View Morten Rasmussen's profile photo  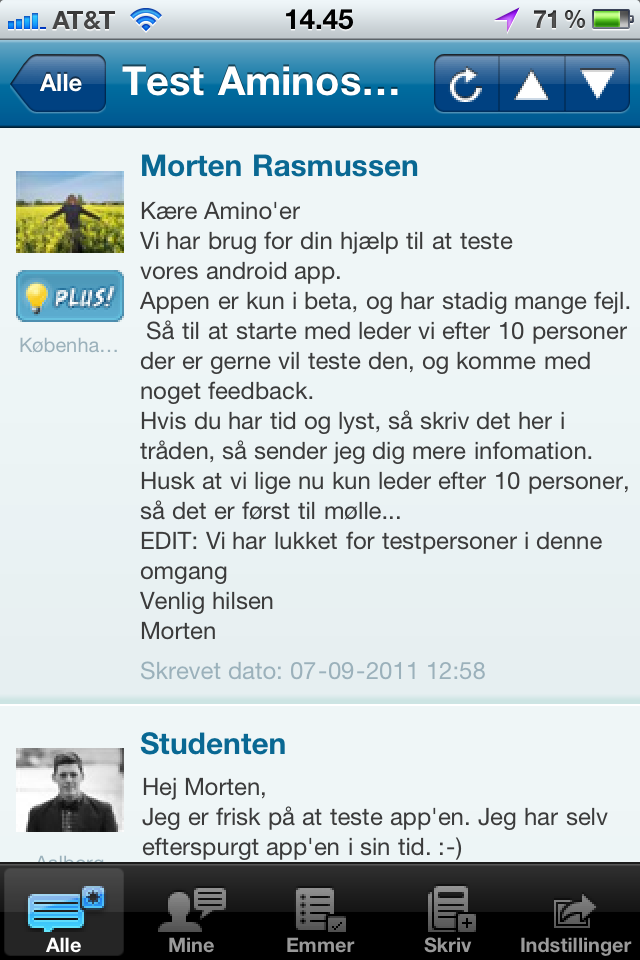[x=70, y=212]
